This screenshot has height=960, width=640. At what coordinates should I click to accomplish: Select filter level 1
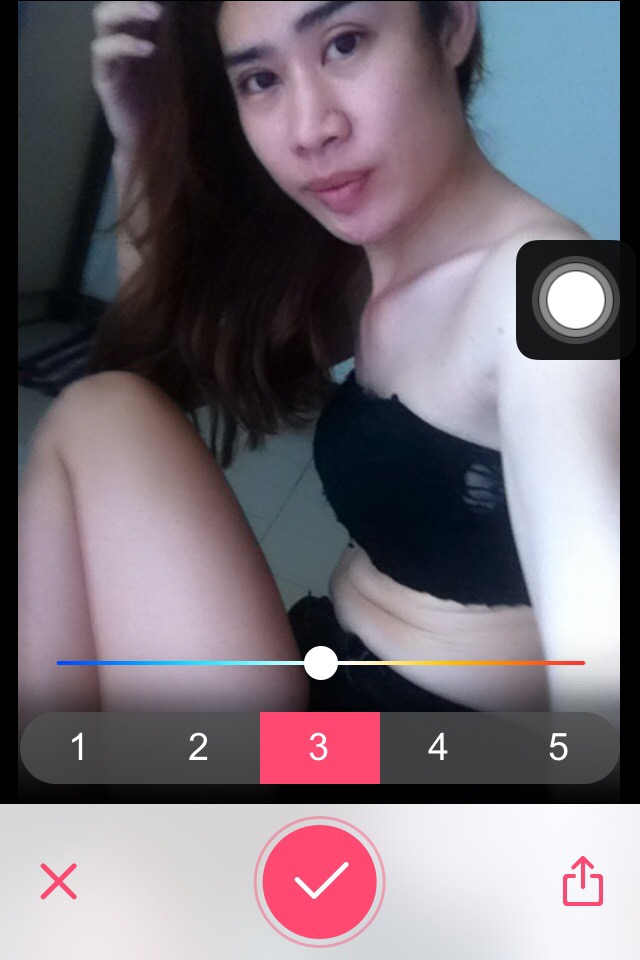[79, 747]
